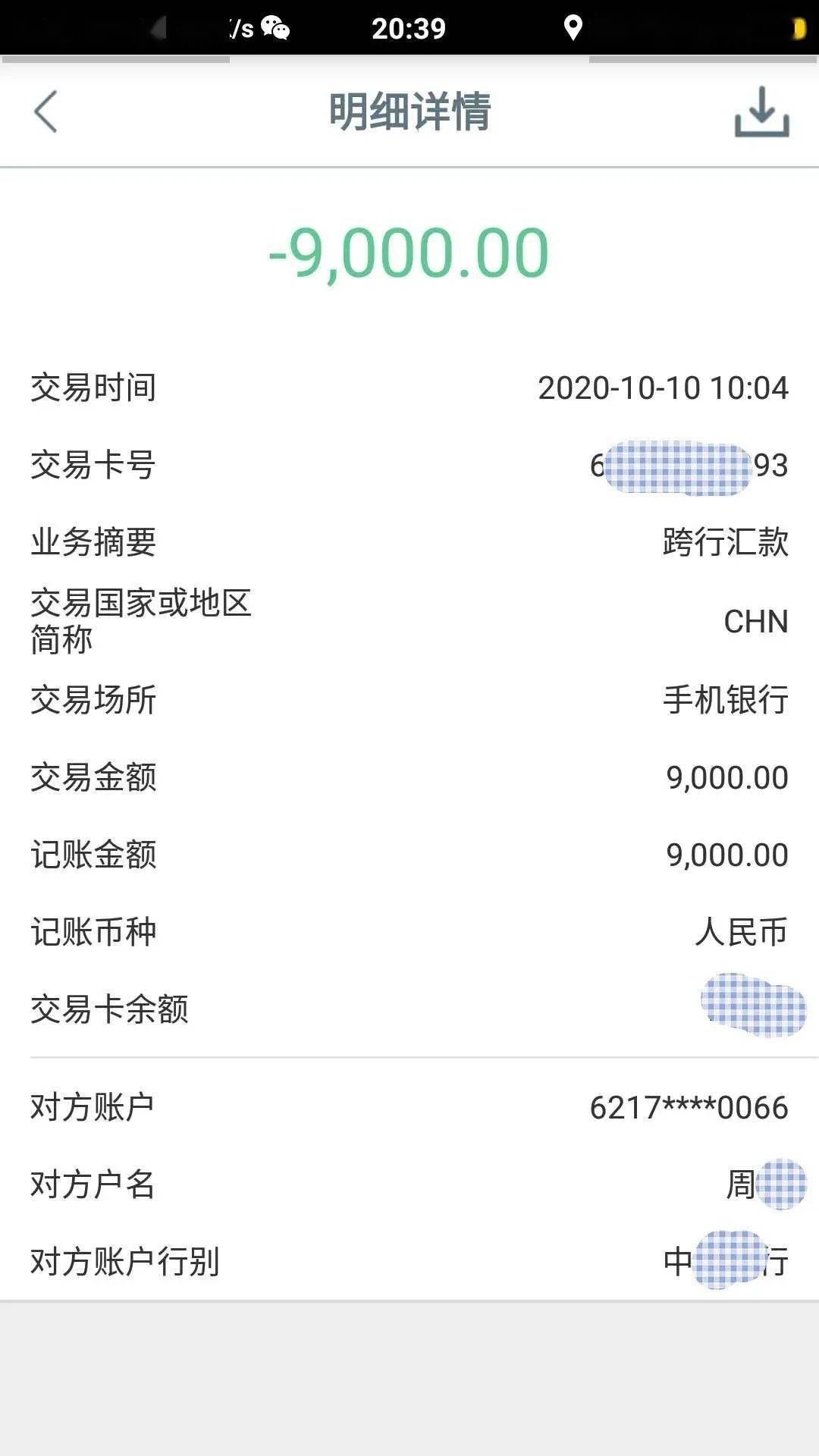Select 手机银行 transaction venue text
819x1456 pixels.
(x=724, y=701)
